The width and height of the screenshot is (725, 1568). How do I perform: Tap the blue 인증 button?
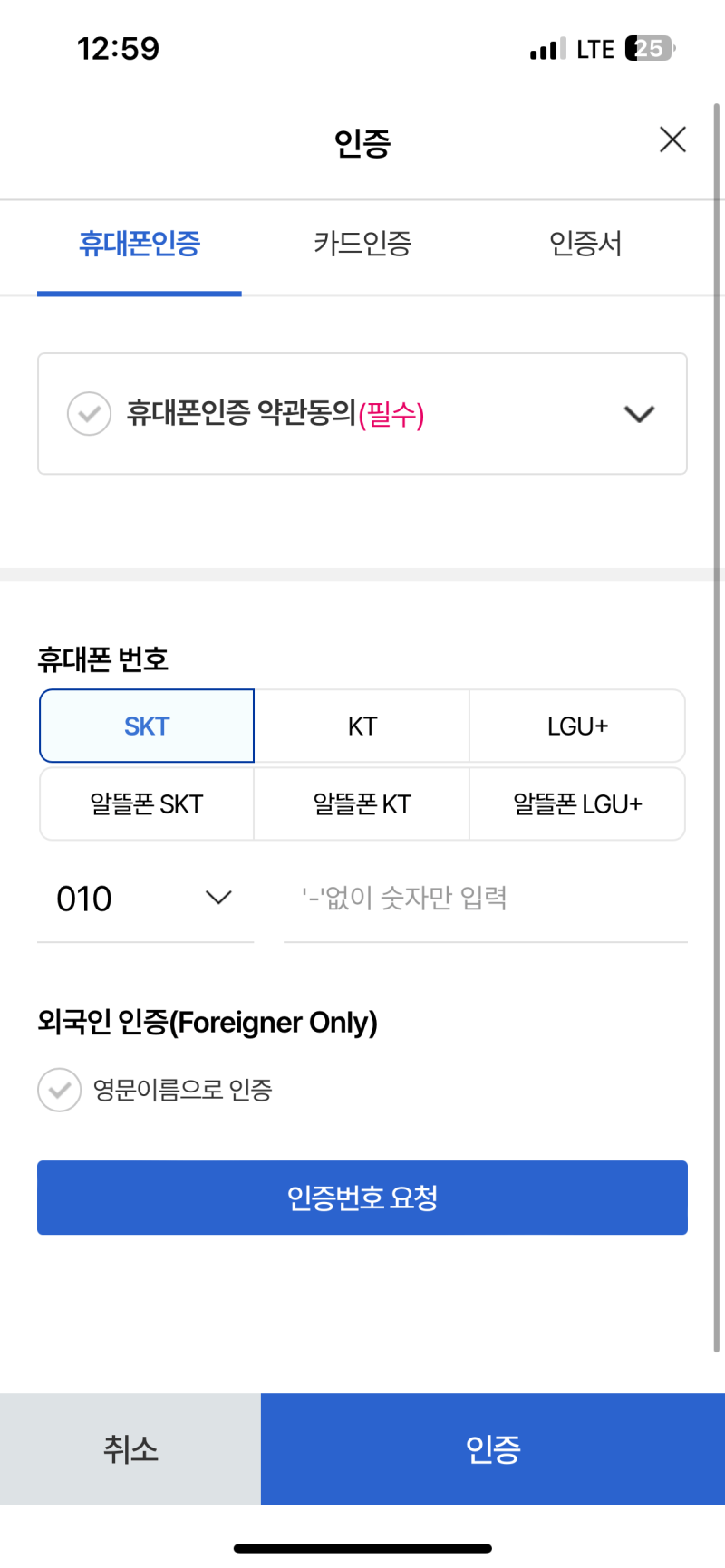[x=493, y=1448]
